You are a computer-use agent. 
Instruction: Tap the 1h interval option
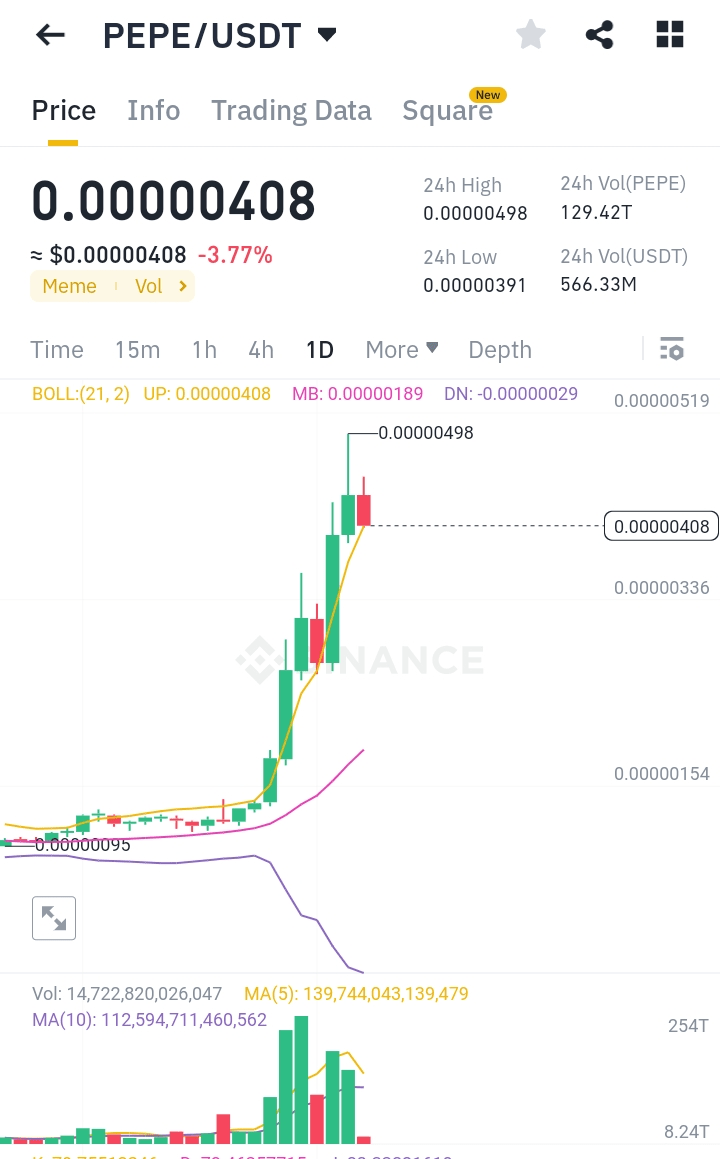(203, 349)
